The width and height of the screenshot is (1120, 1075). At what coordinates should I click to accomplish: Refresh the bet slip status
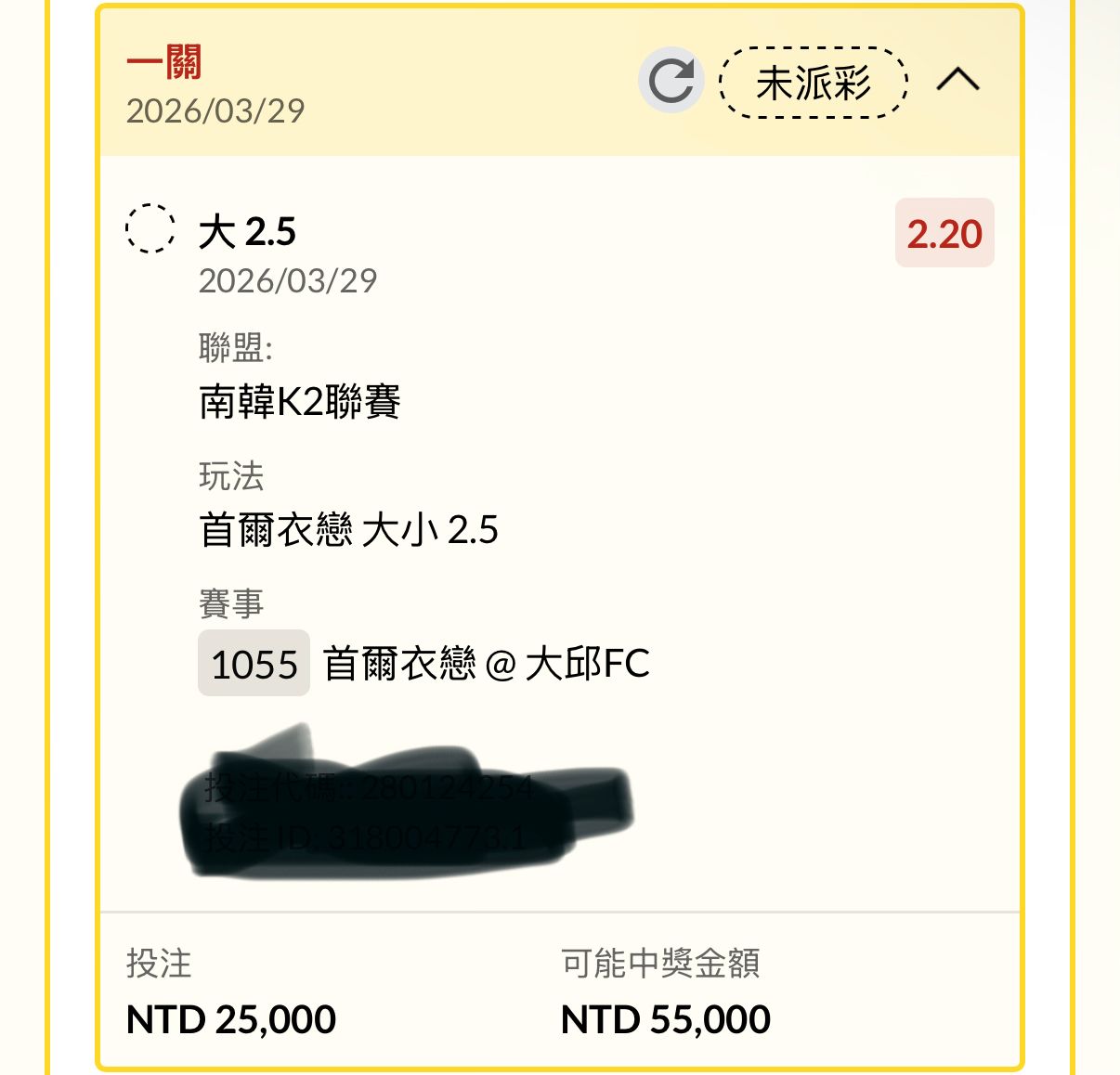click(x=671, y=81)
